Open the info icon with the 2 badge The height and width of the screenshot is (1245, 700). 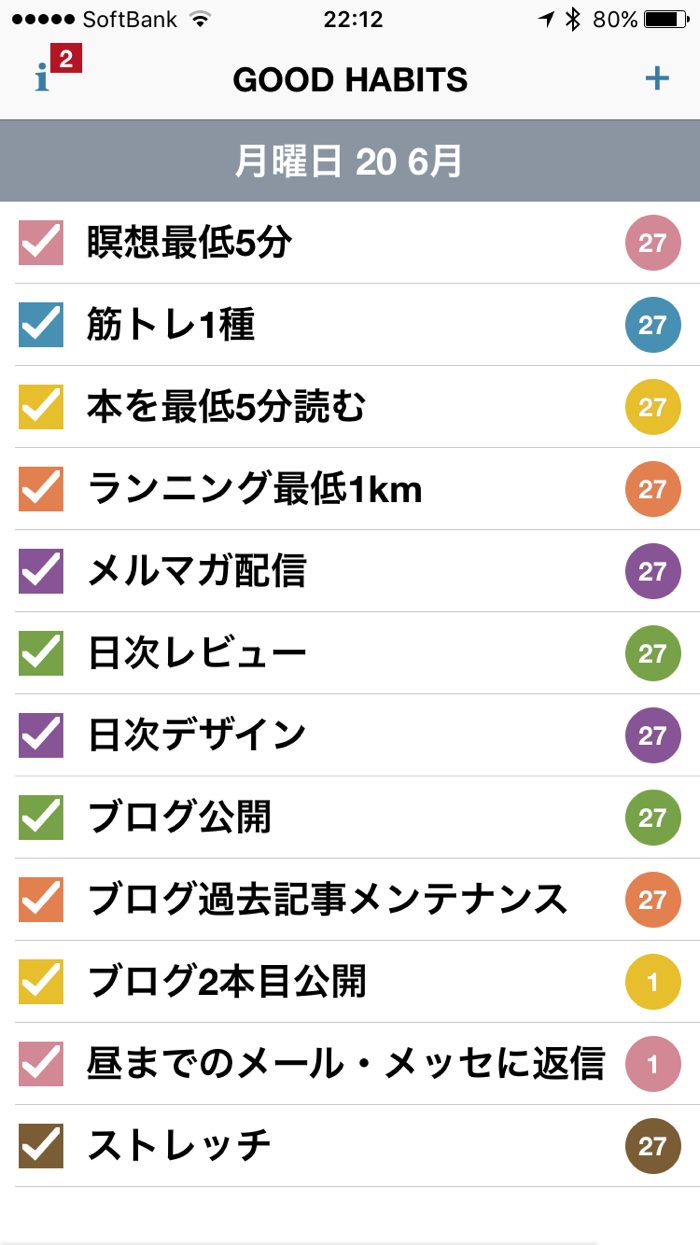44,77
